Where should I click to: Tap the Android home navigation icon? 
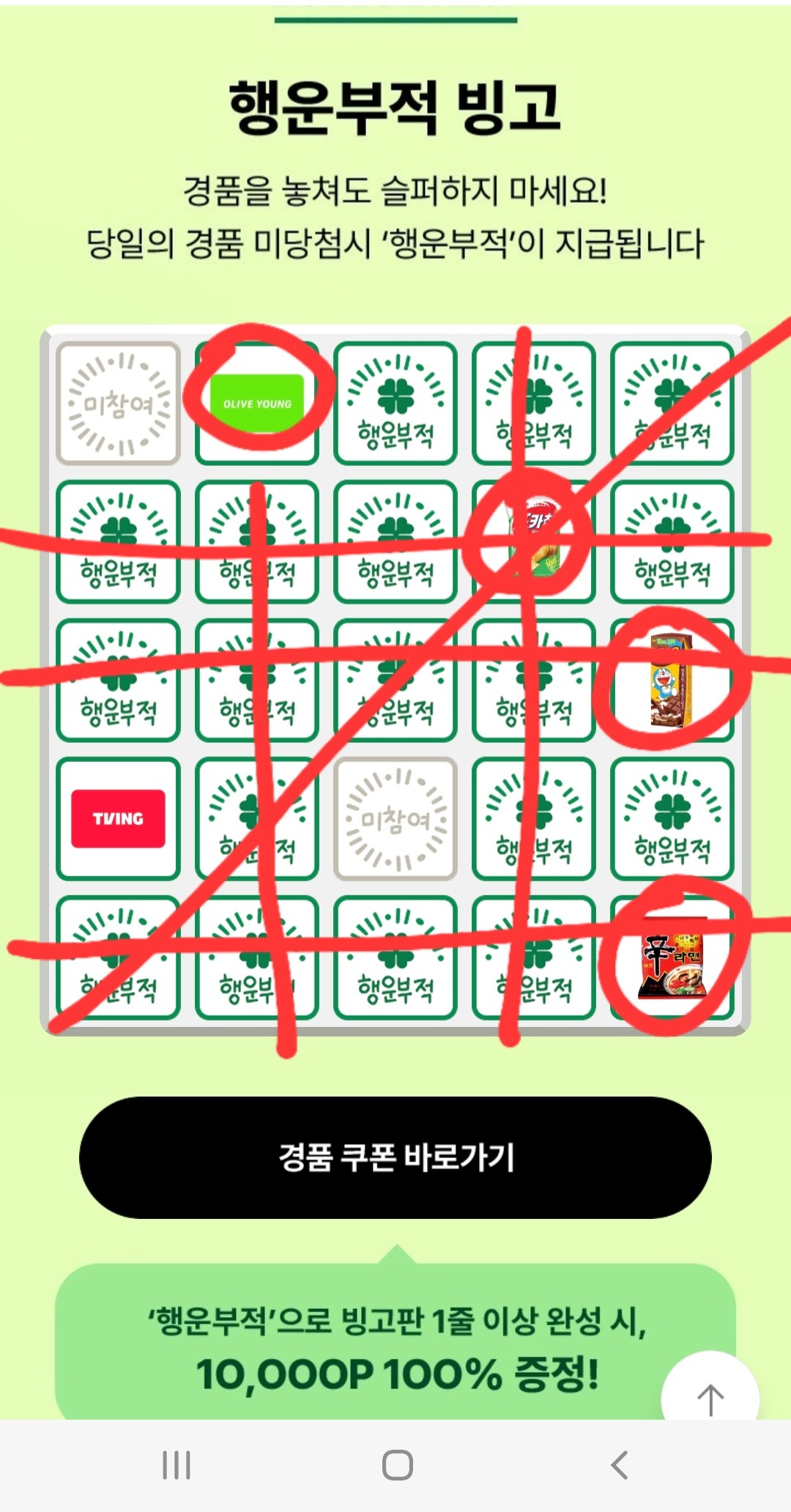[395, 1465]
